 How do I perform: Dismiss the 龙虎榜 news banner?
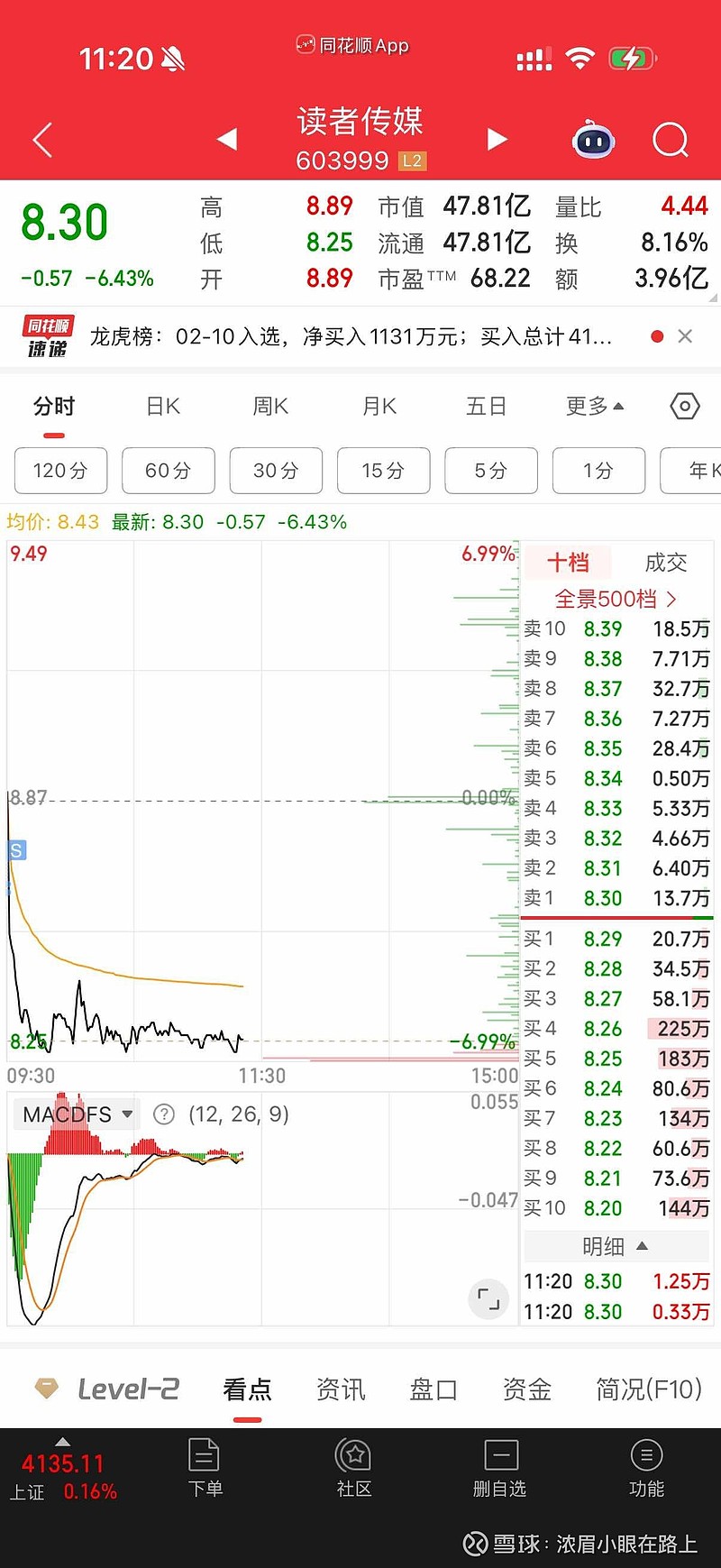685,336
